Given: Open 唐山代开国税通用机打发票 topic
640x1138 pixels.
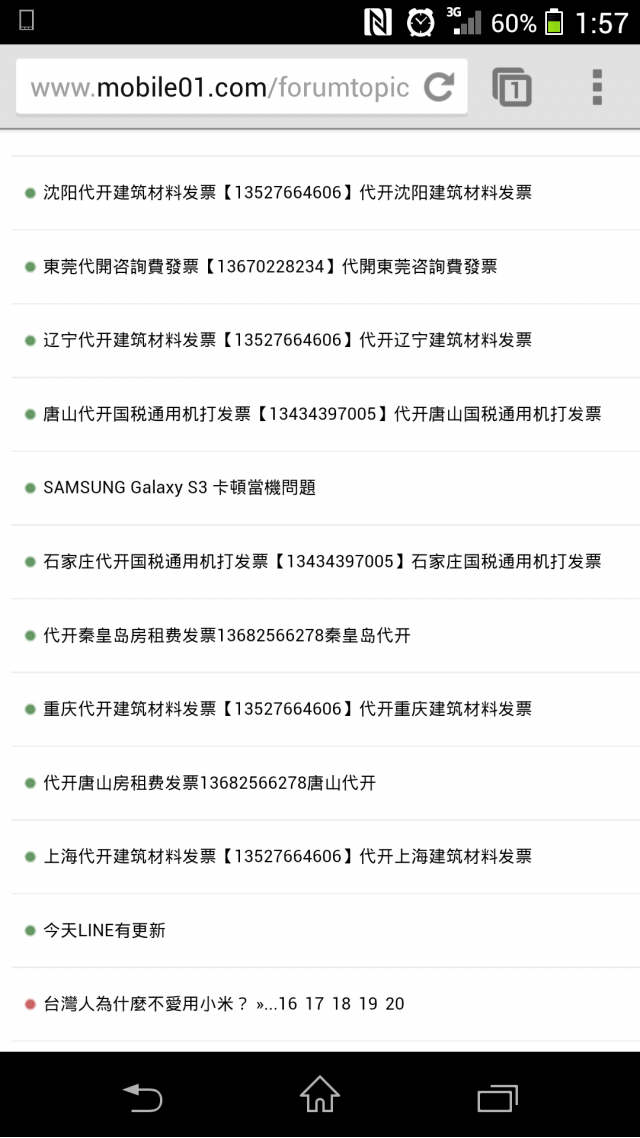Looking at the screenshot, I should pyautogui.click(x=322, y=414).
